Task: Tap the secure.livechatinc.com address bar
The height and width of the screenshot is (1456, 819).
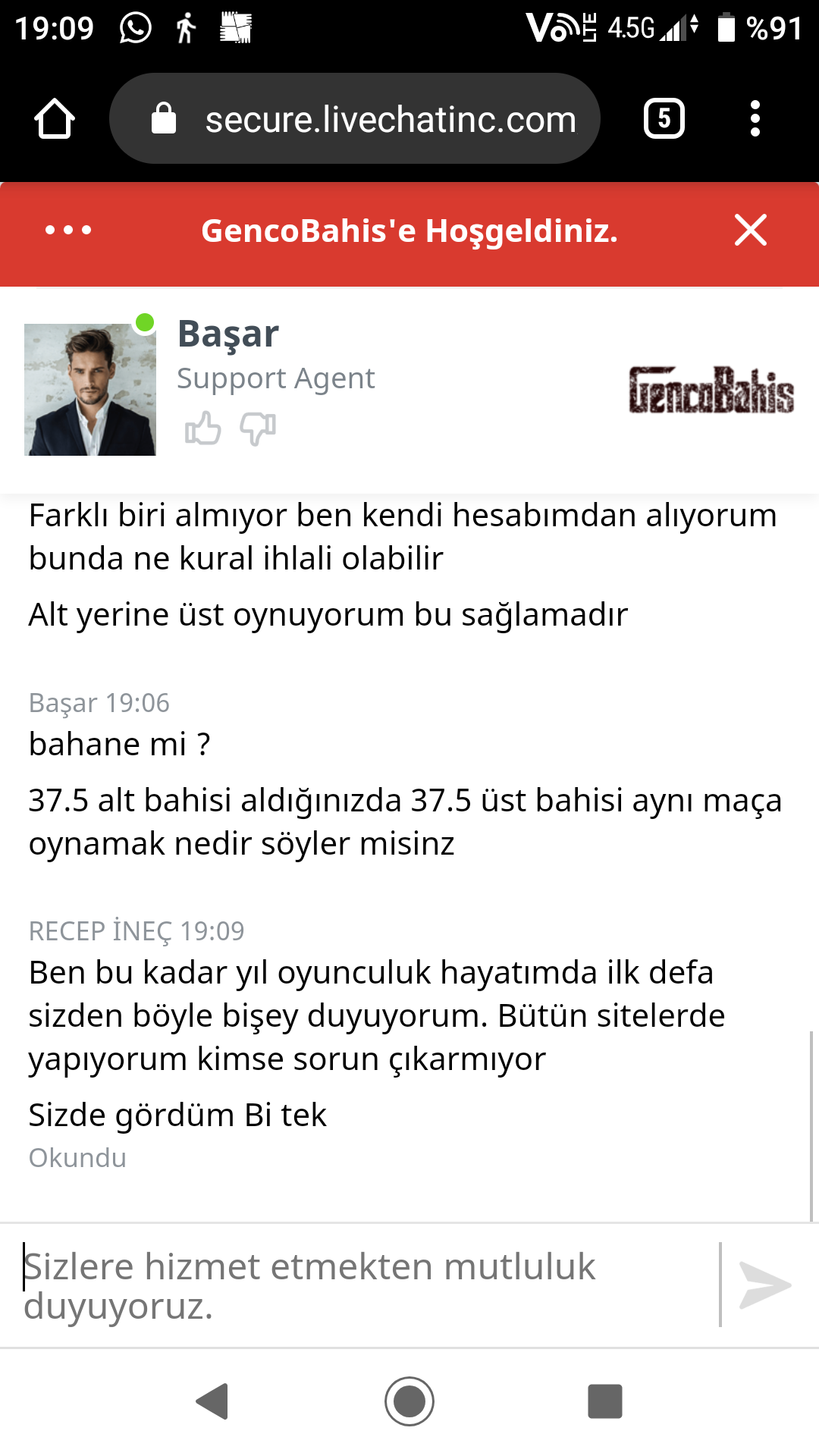Action: 355,118
